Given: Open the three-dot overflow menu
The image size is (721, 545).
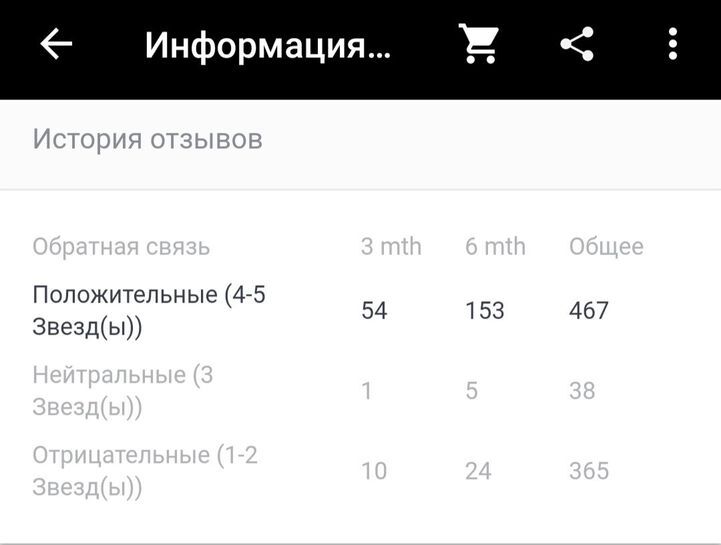Looking at the screenshot, I should point(672,45).
